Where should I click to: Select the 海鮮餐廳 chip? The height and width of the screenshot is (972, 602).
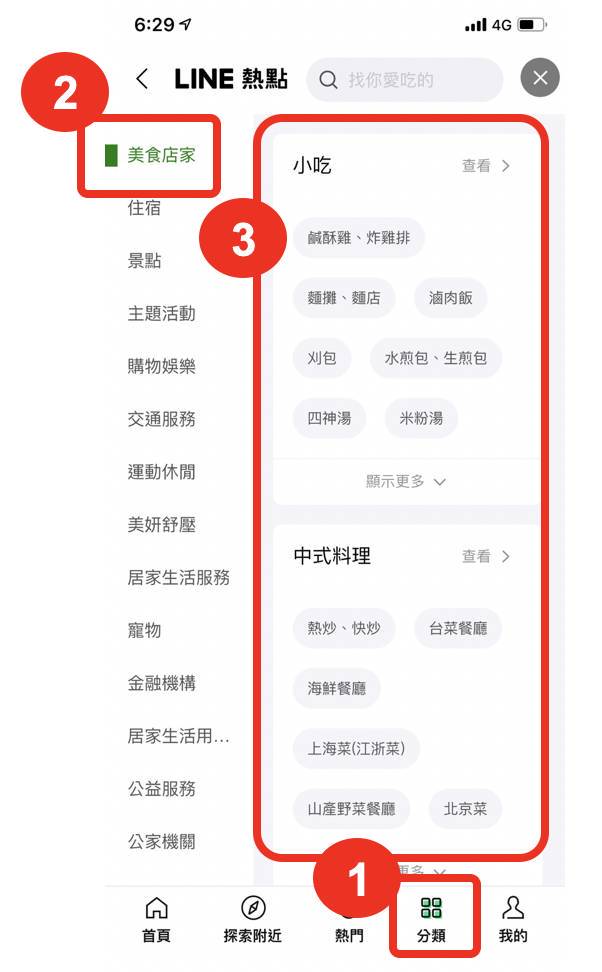point(336,688)
